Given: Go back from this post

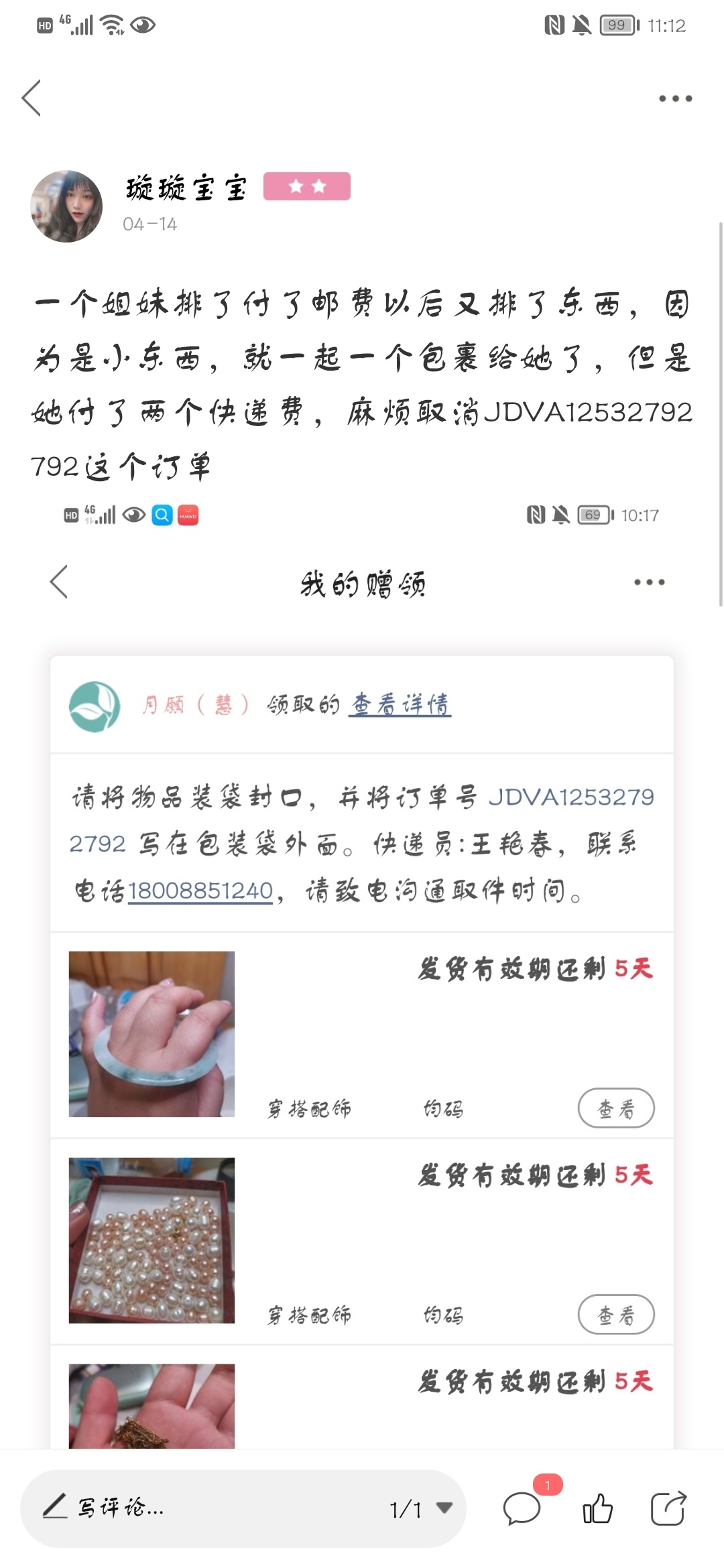Looking at the screenshot, I should tap(32, 98).
